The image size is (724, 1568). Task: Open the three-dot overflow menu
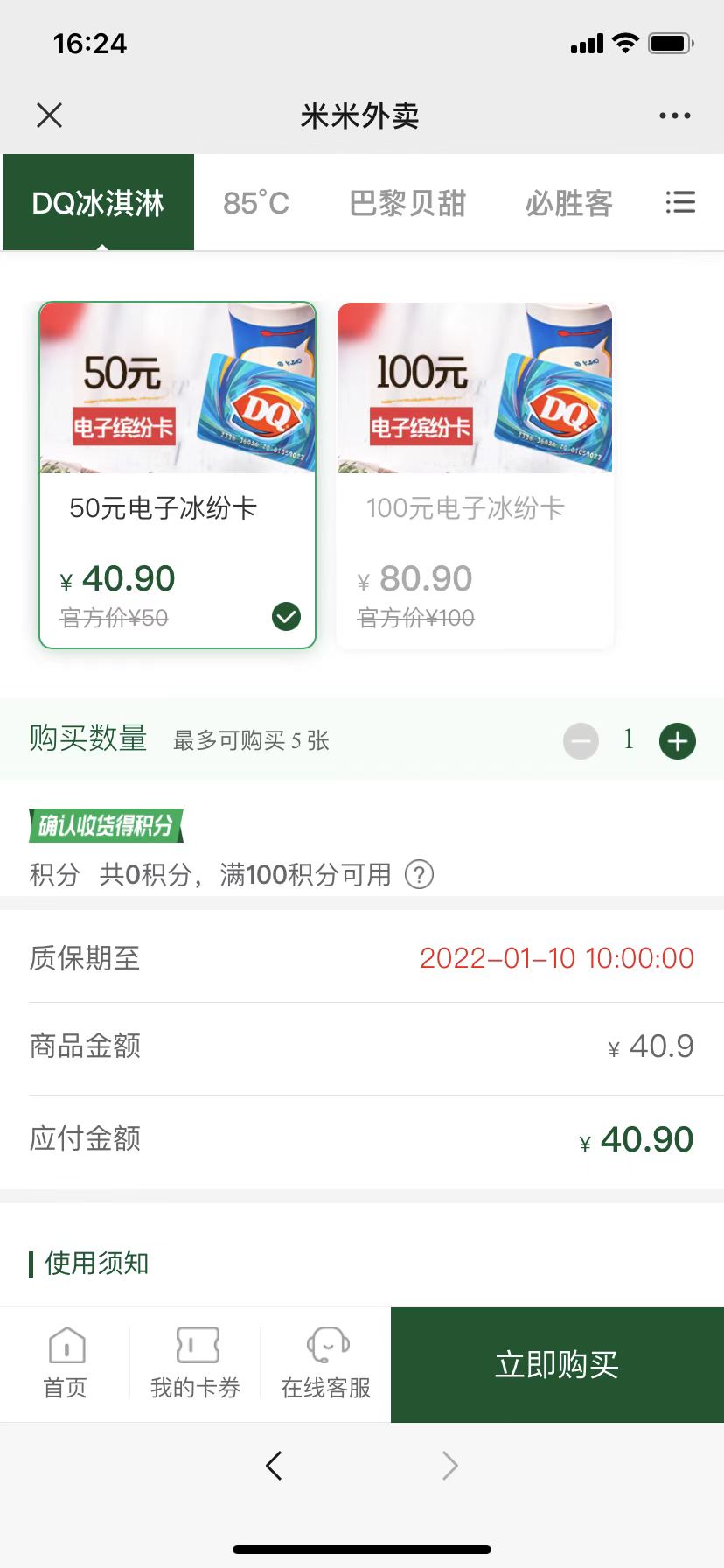tap(674, 115)
